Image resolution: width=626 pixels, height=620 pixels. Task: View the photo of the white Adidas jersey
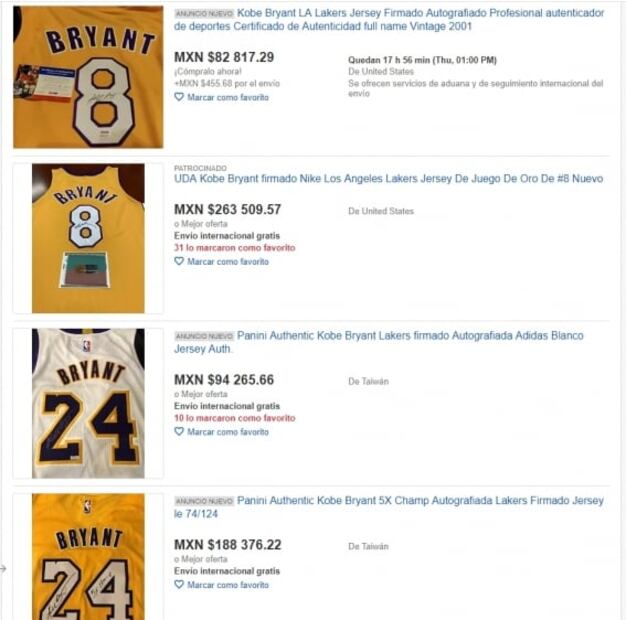point(88,403)
